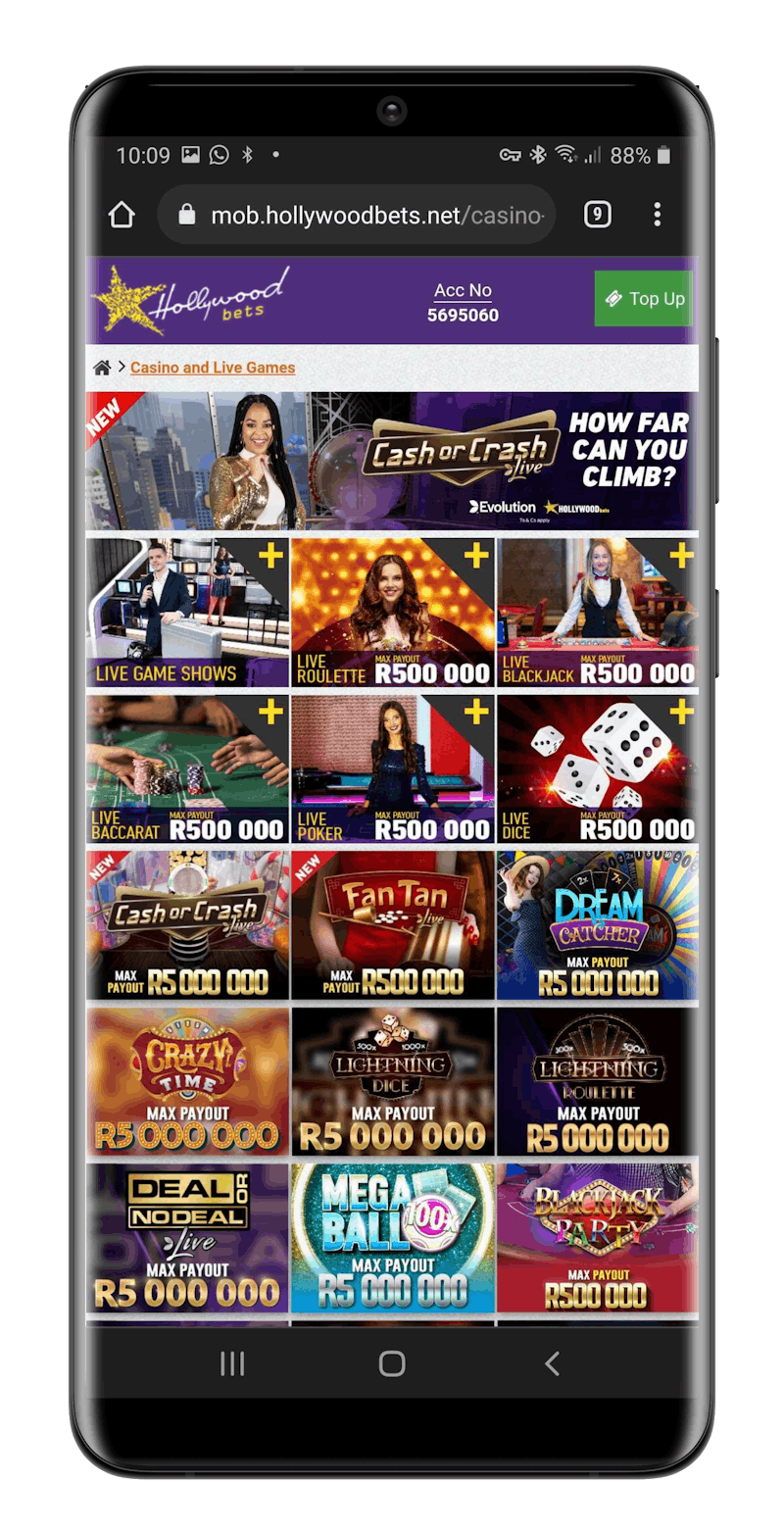784x1534 pixels.
Task: Launch the Dream Catcher game
Action: coord(597,925)
